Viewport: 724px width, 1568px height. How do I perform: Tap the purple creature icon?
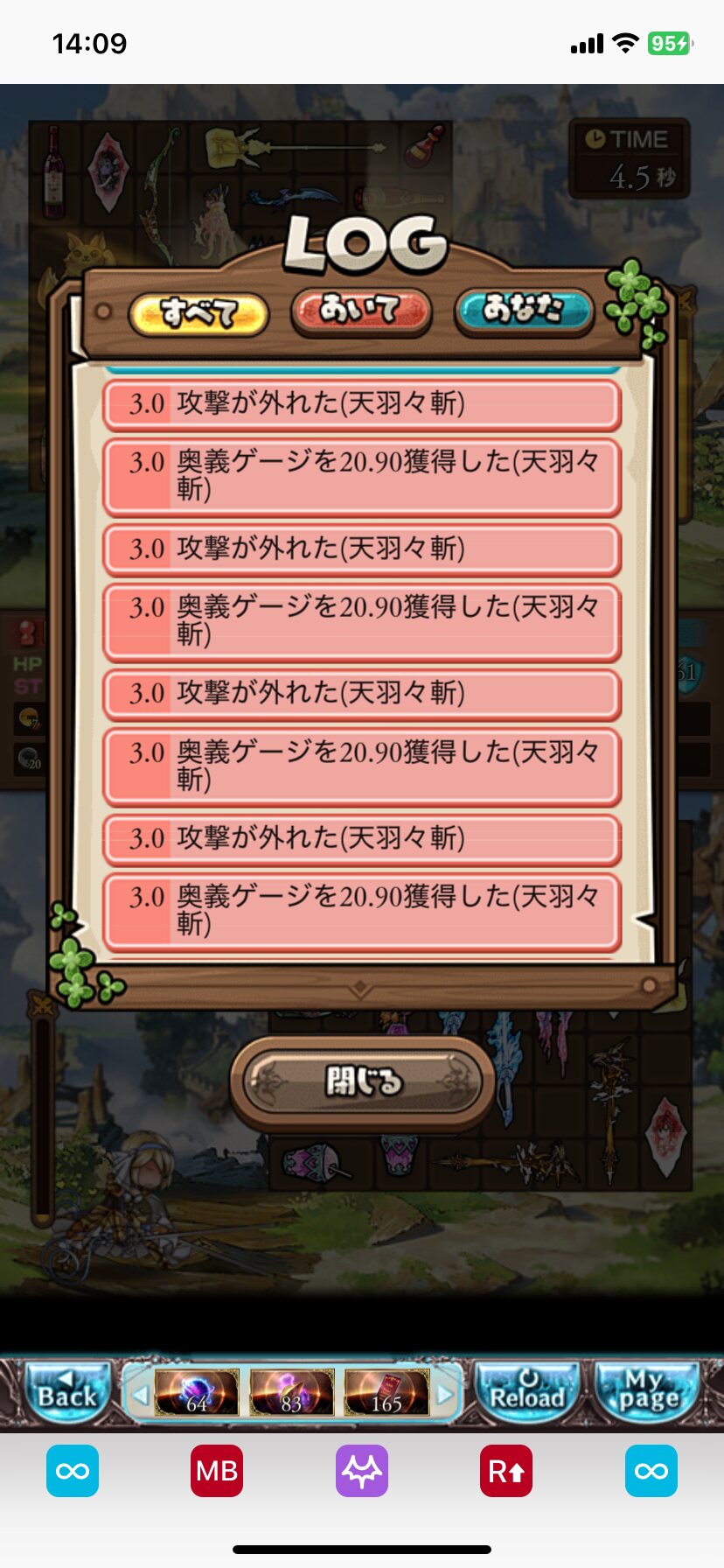click(x=362, y=1471)
